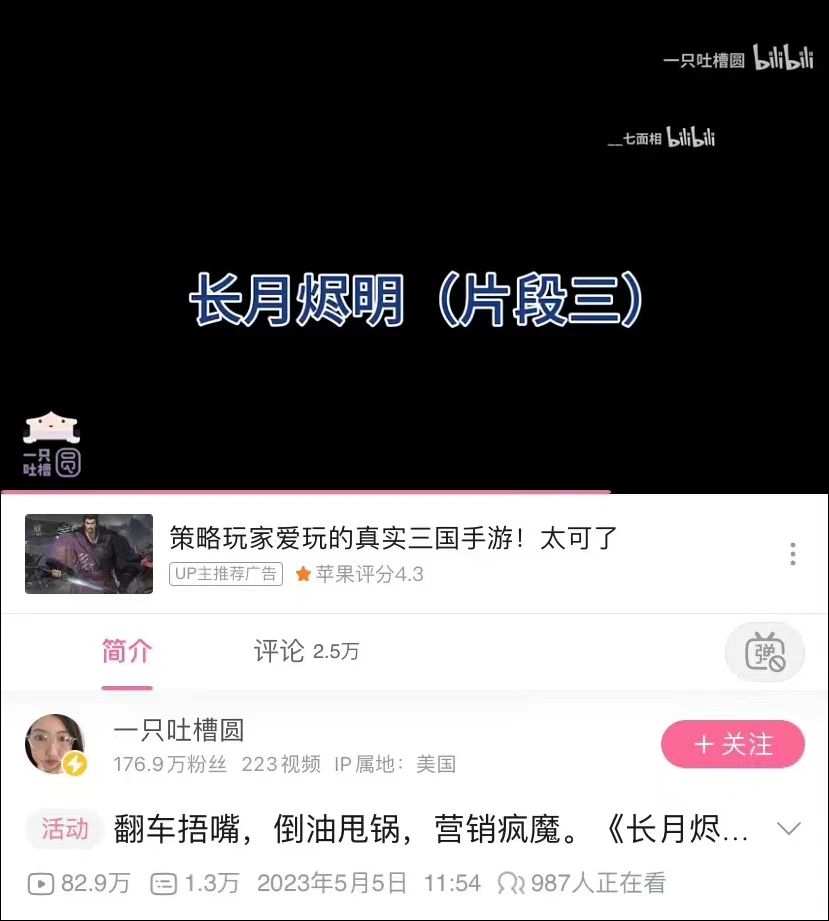829x921 pixels.
Task: Expand the video title description chevron
Action: 789,829
